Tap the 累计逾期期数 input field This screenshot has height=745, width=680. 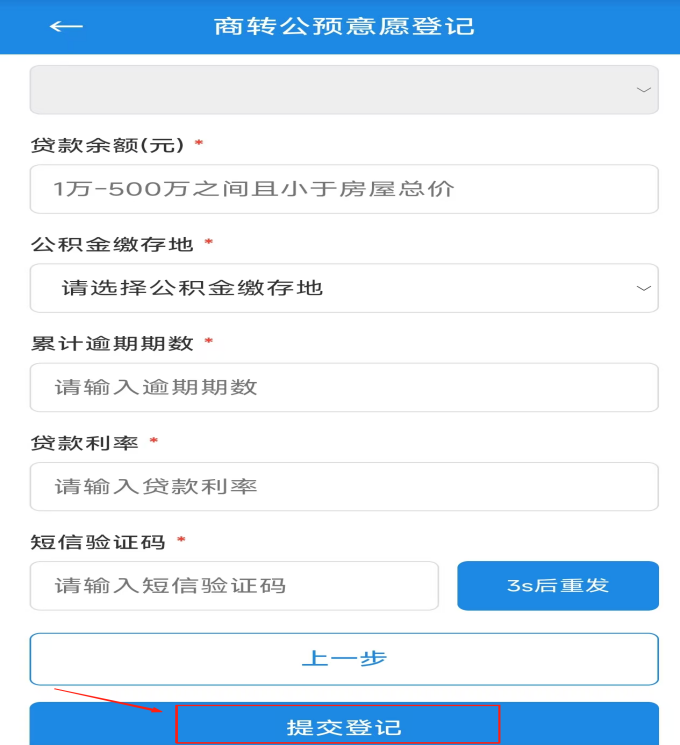tap(343, 387)
